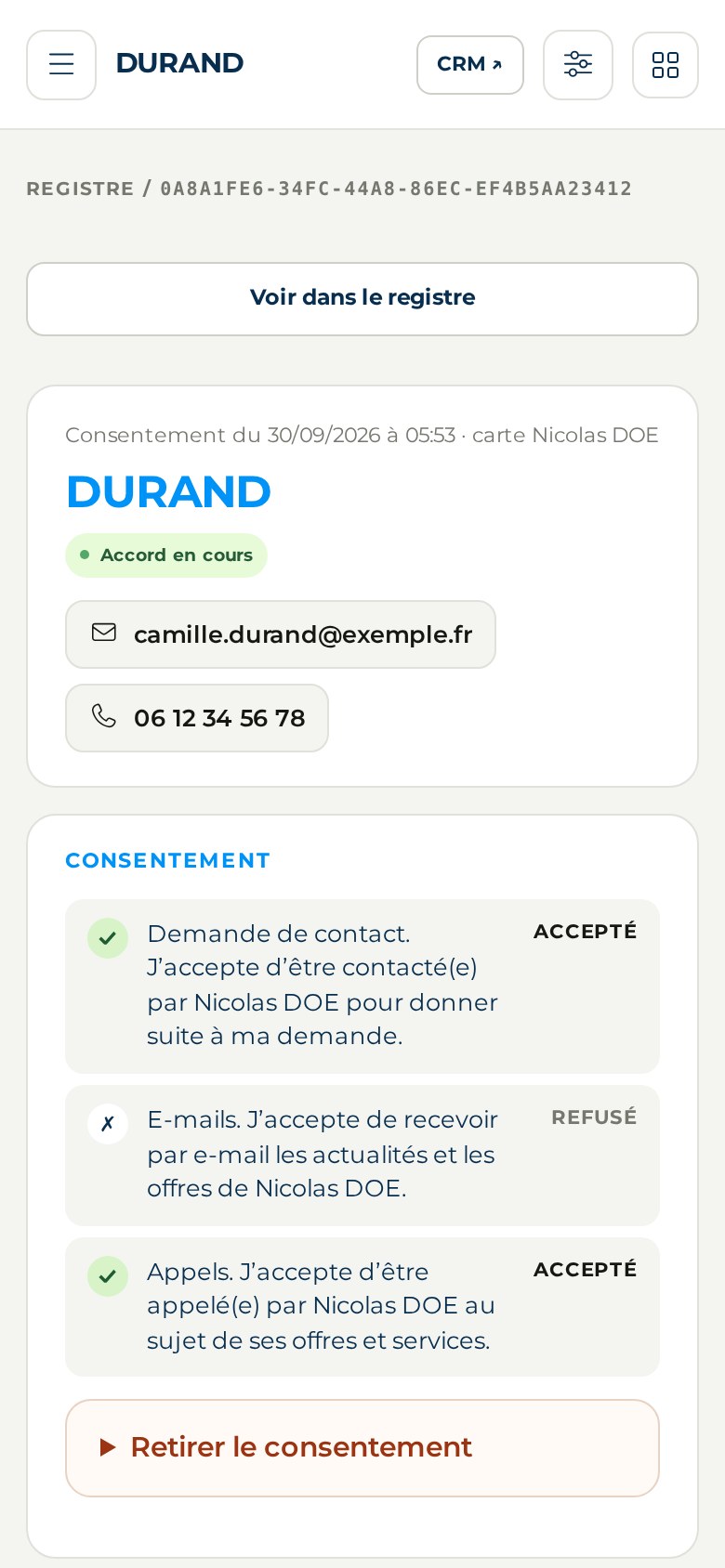Open the settings sliders icon
The height and width of the screenshot is (1568, 725).
click(578, 65)
